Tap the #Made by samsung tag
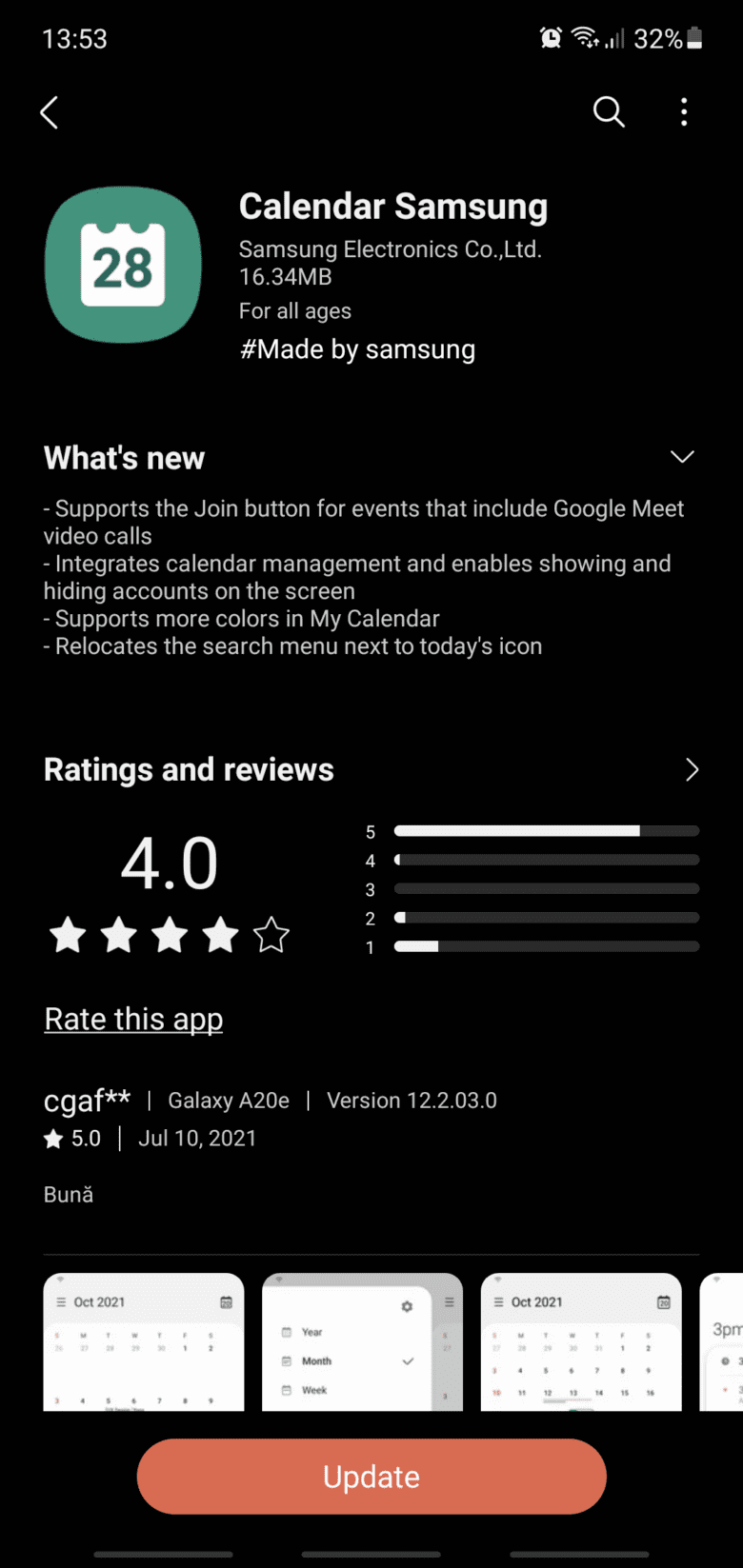This screenshot has width=743, height=1568. pos(357,348)
